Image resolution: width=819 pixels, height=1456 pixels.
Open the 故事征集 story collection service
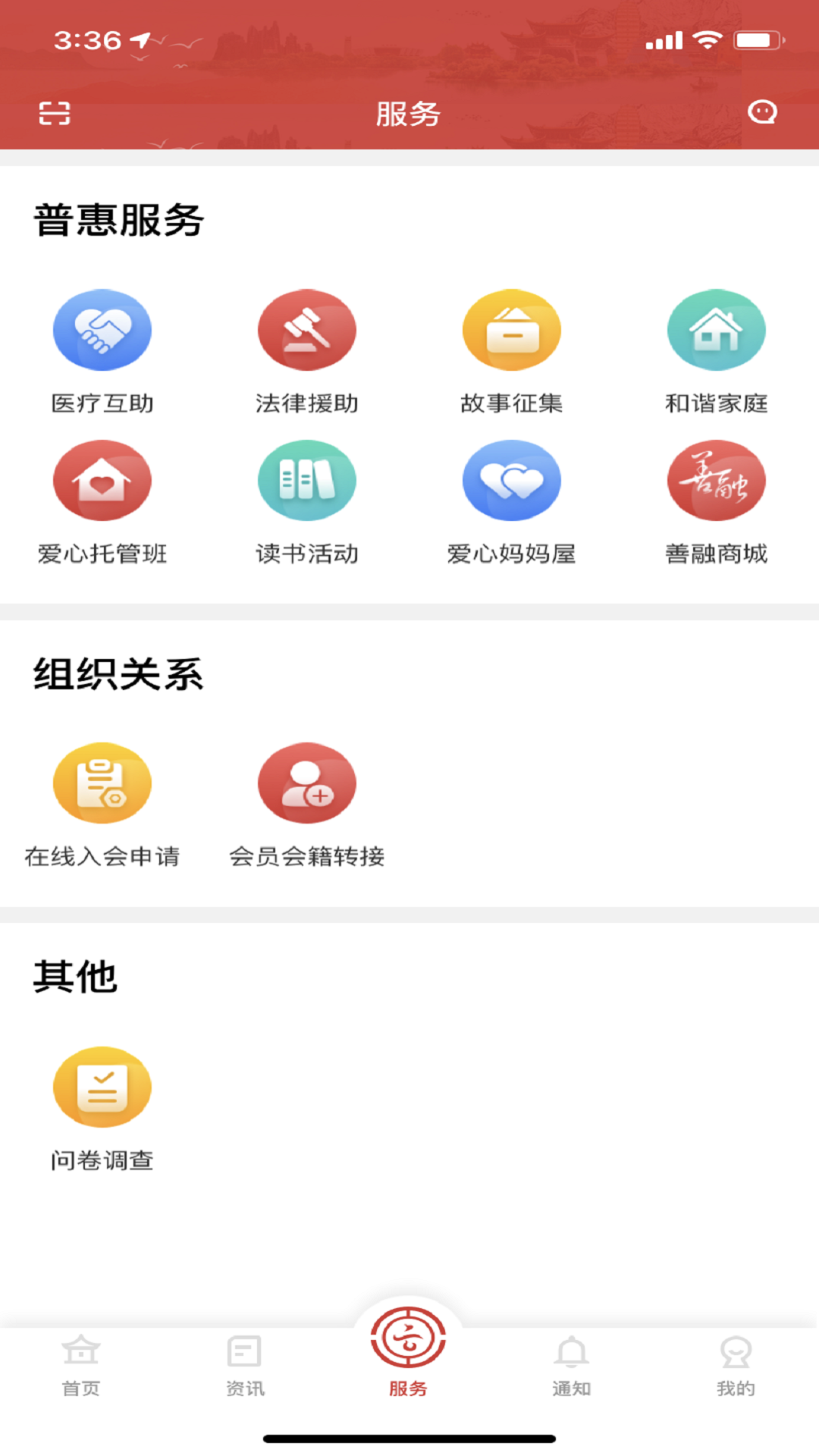coord(512,330)
